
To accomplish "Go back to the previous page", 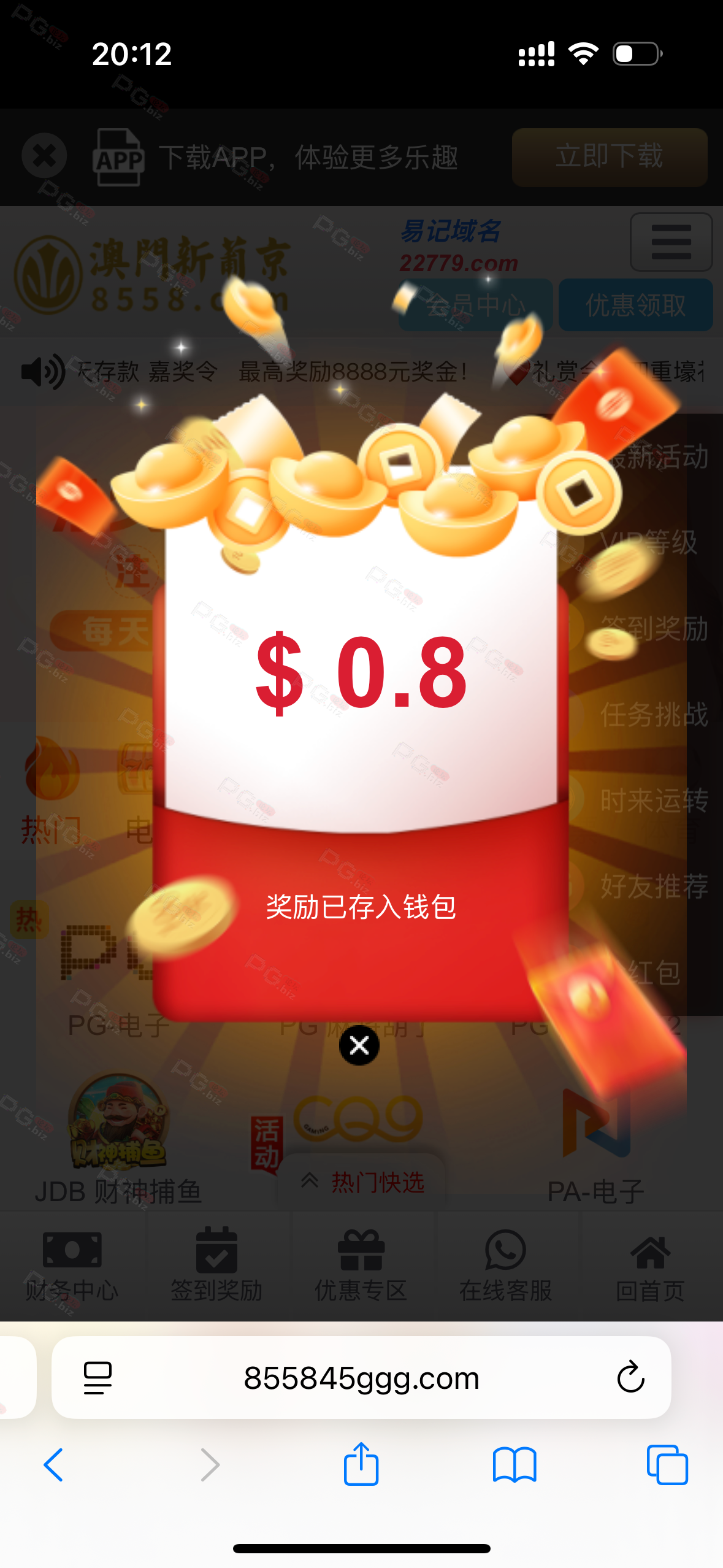I will coord(54,1465).
